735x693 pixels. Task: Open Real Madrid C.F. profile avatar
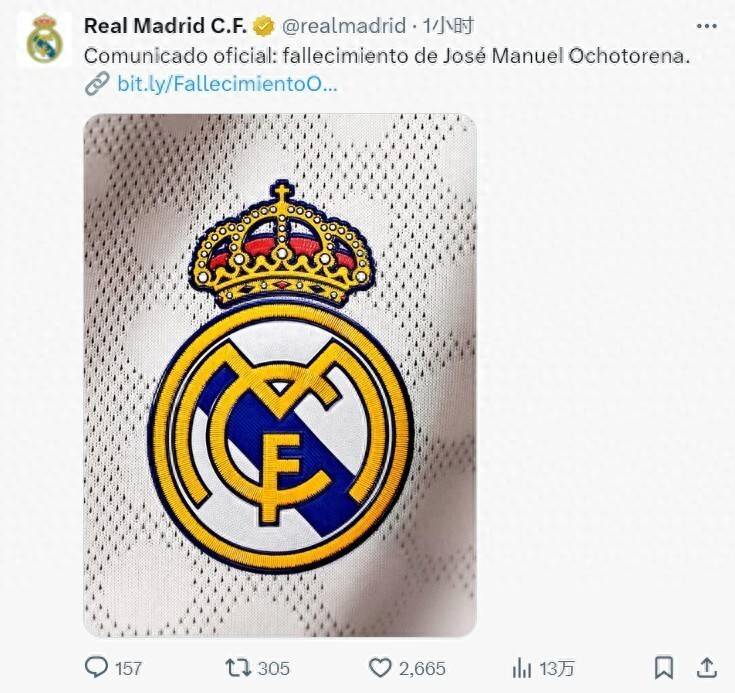click(x=44, y=41)
